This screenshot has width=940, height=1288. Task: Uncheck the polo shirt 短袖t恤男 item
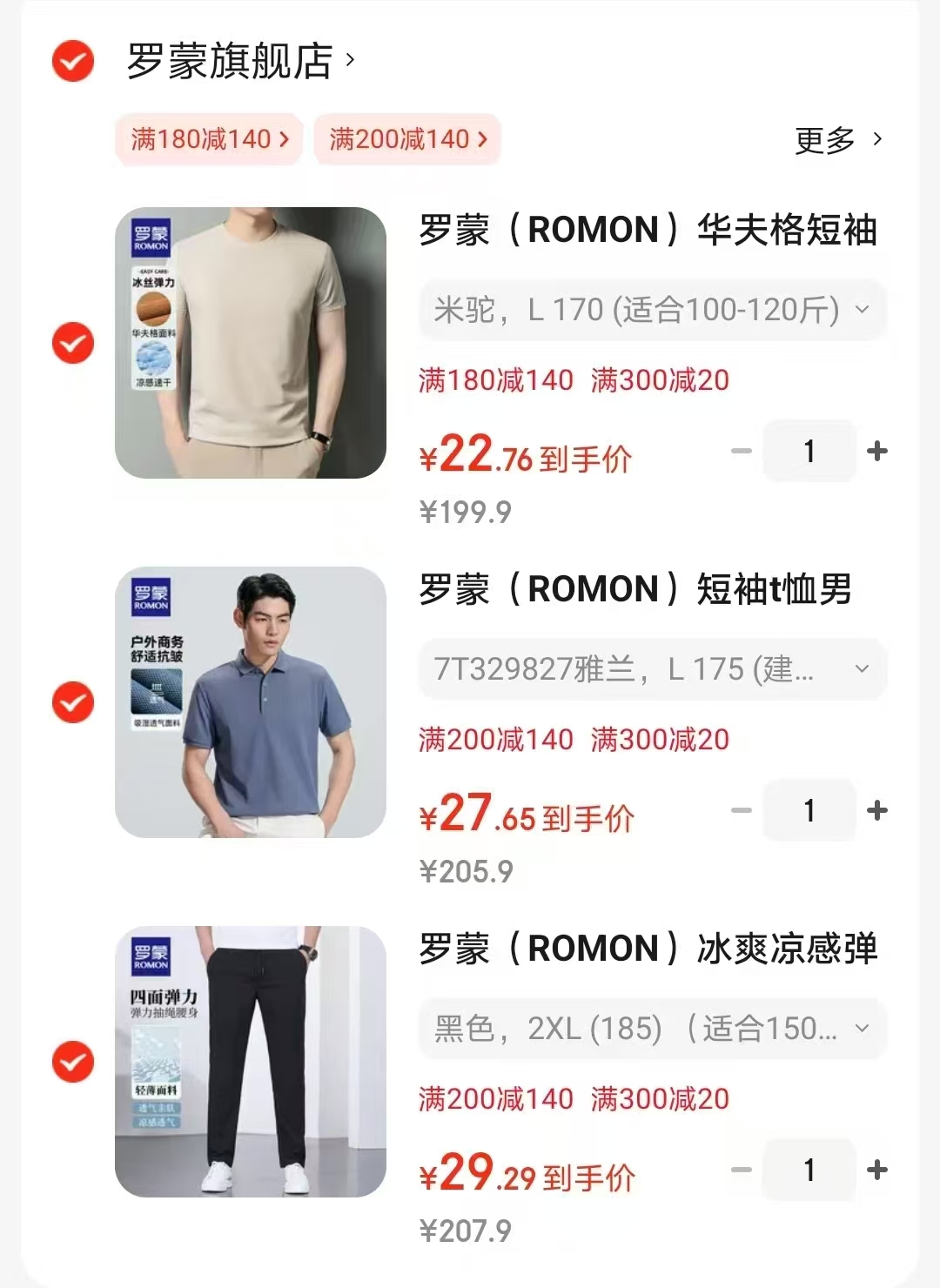tap(72, 702)
